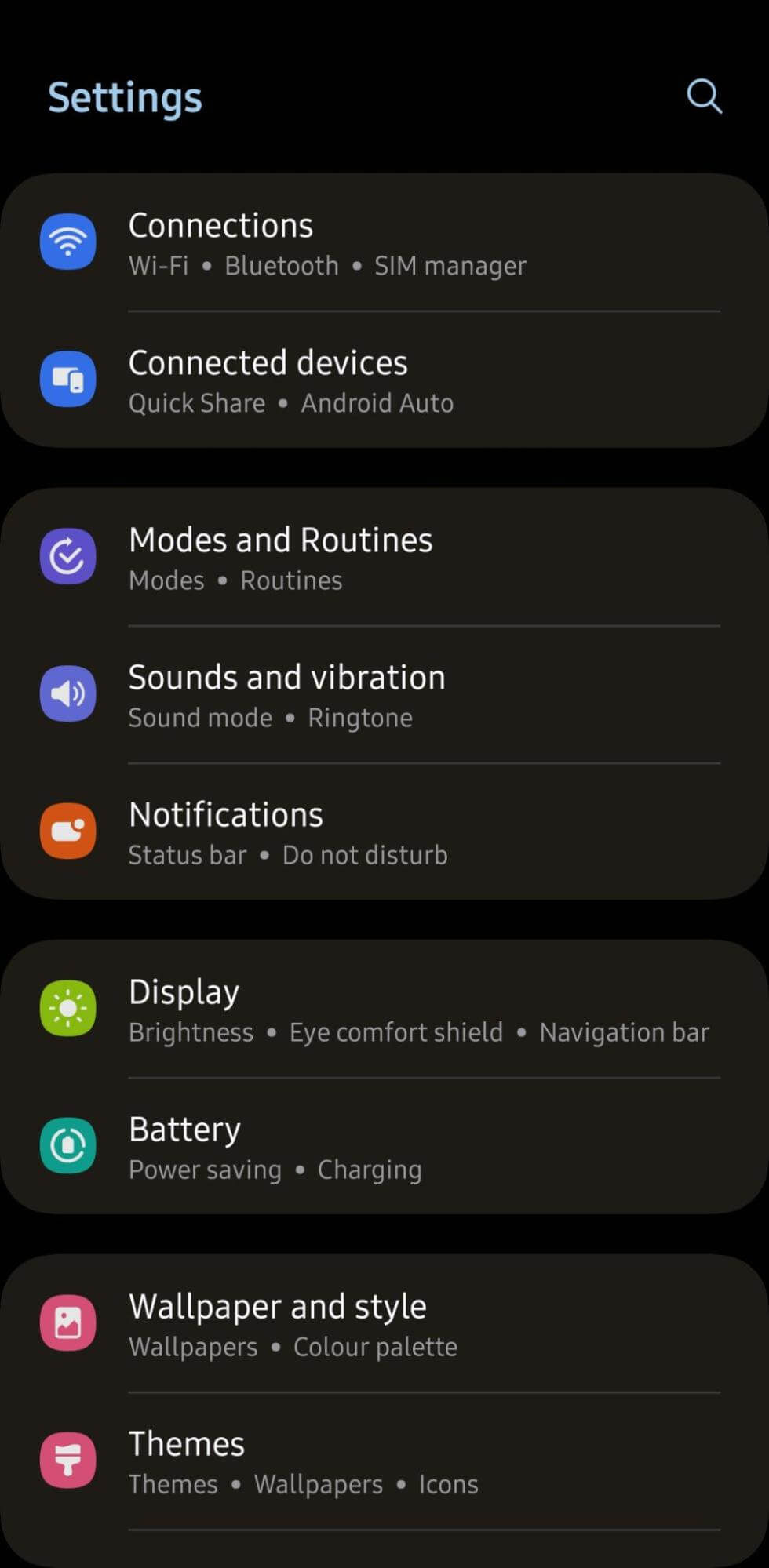Open Notifications settings
The image size is (769, 1568).
click(384, 832)
